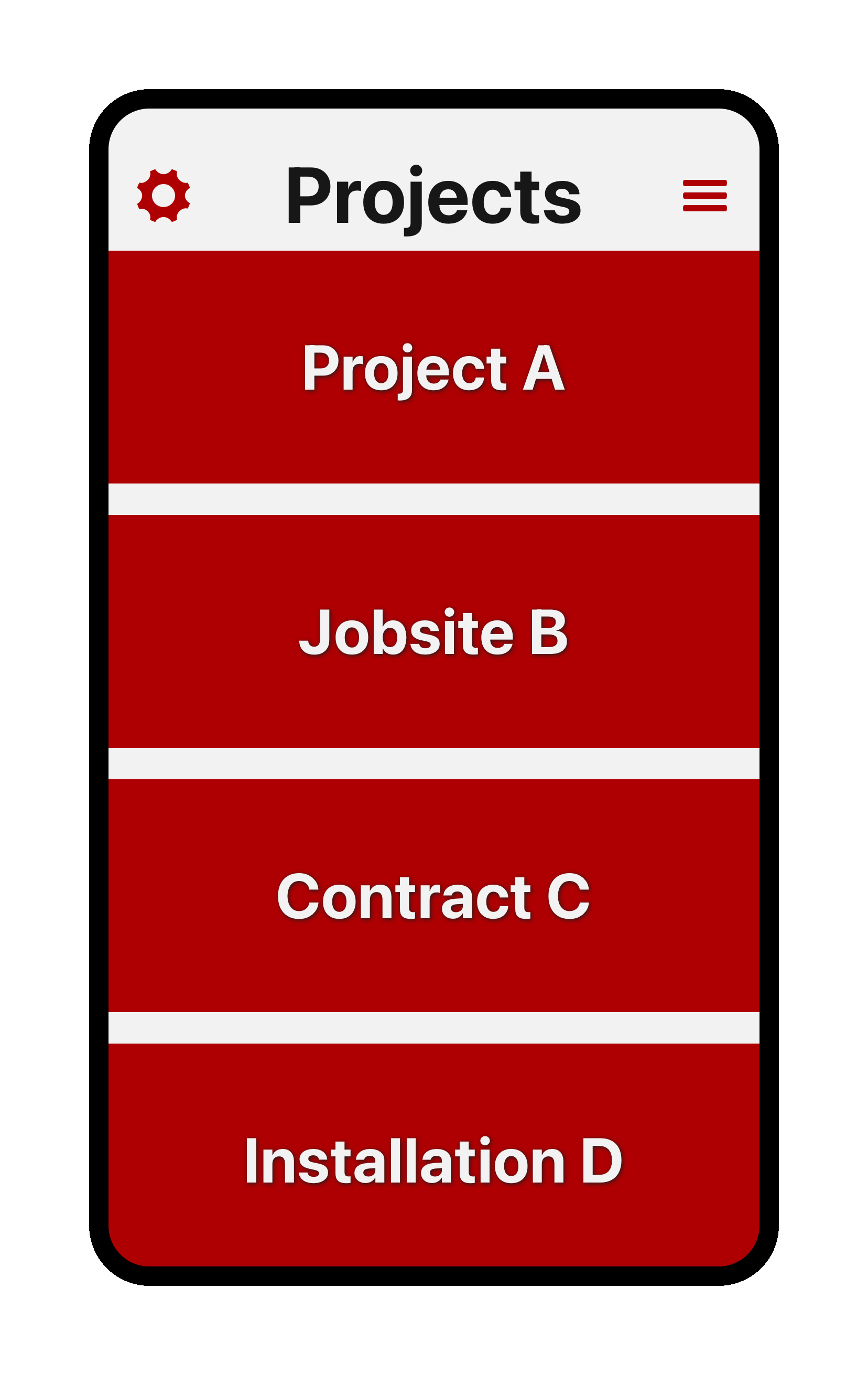Open settings via the gear icon
Image resolution: width=868 pixels, height=1375 pixels.
pyautogui.click(x=163, y=195)
